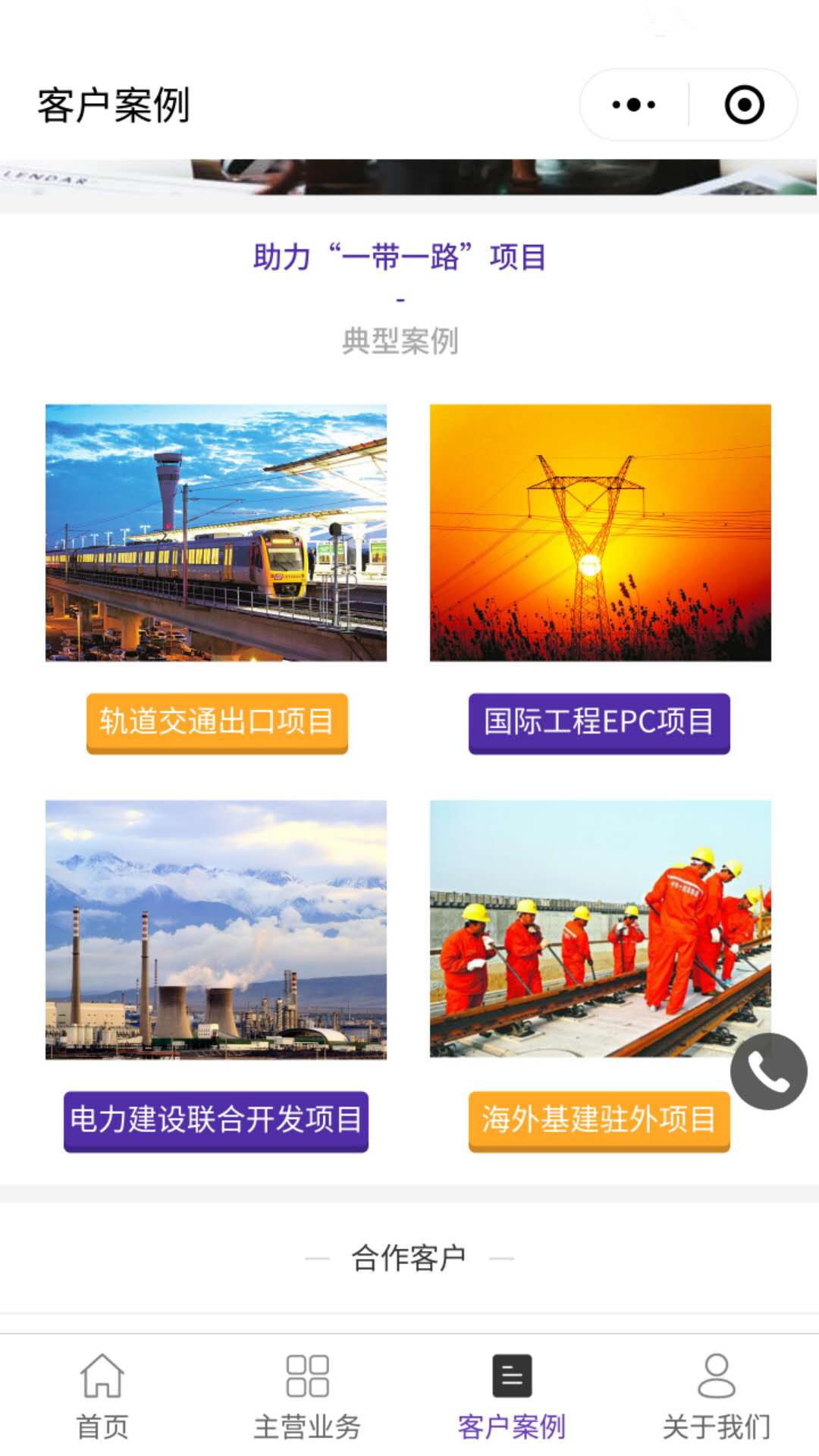Image resolution: width=819 pixels, height=1456 pixels.
Task: Switch to the 首页 tab
Action: [x=102, y=1396]
